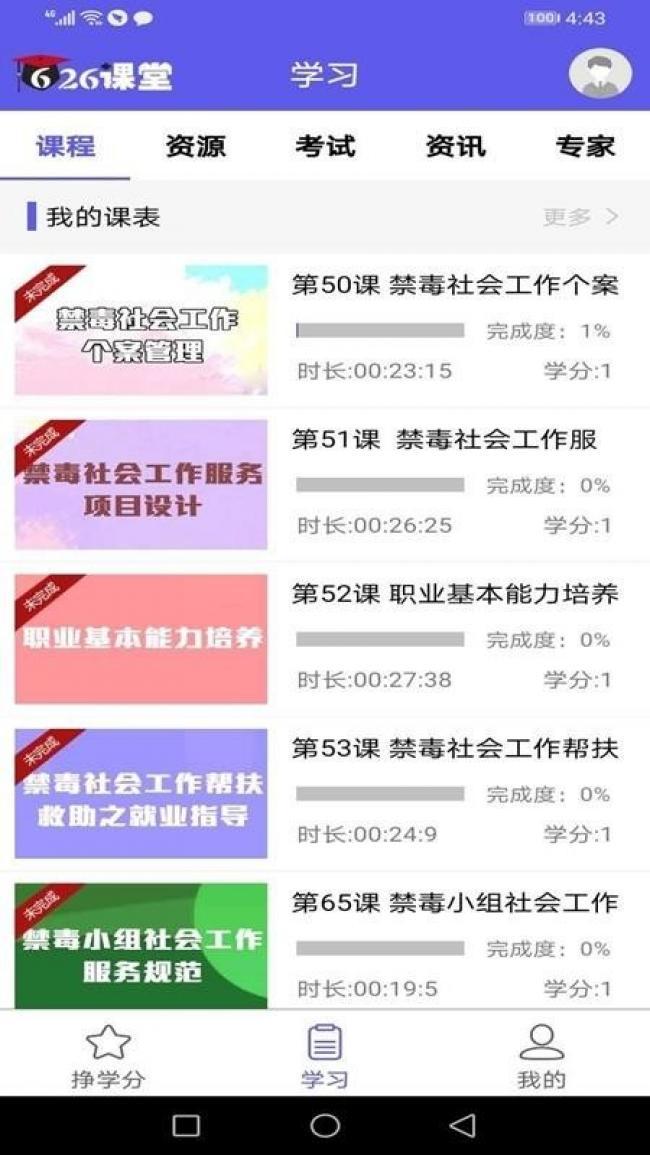Select 学习 in the bottom navigation
Screen dimensions: 650x1155
click(x=324, y=1056)
